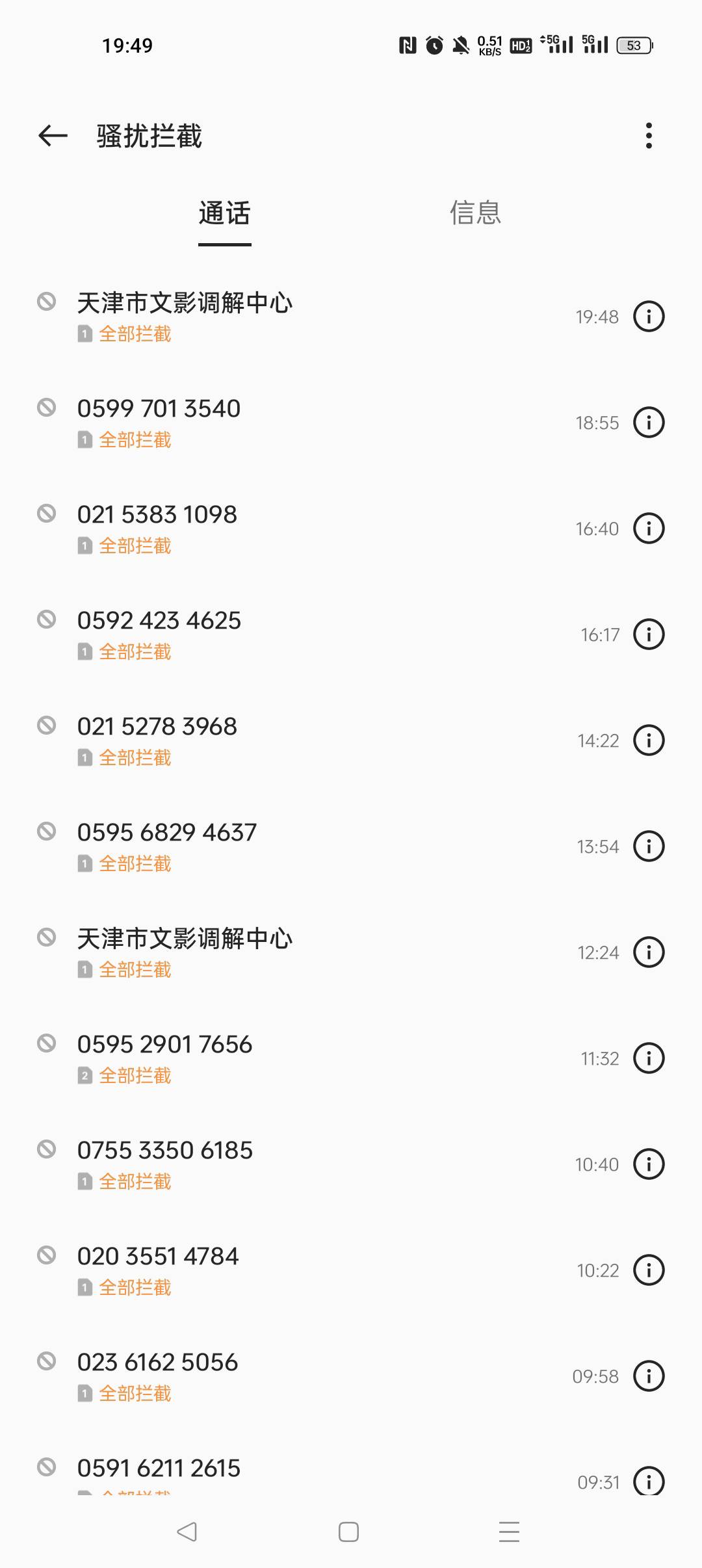
Task: Open blocked call from 0592 423 4625
Action: pyautogui.click(x=351, y=634)
